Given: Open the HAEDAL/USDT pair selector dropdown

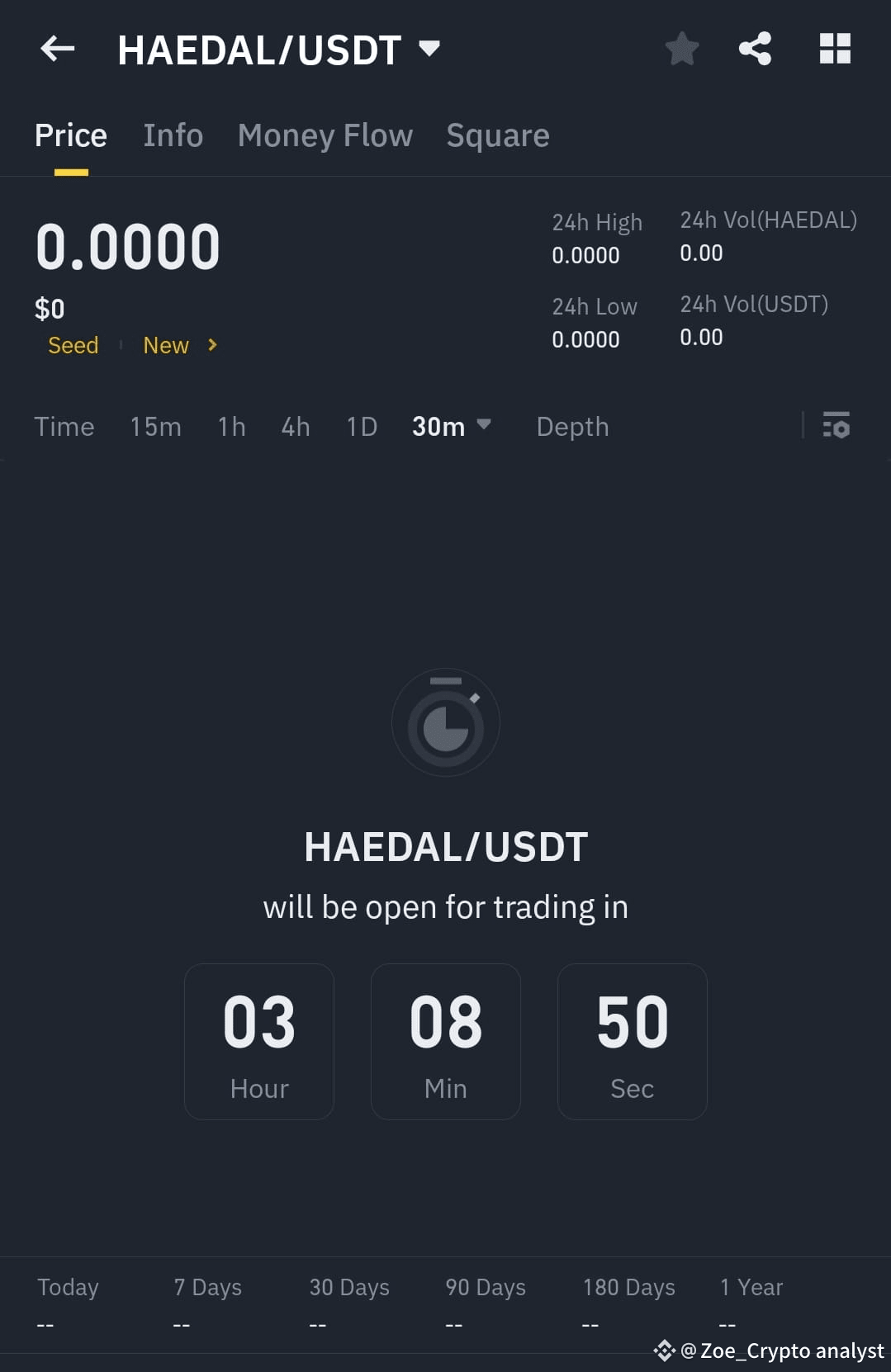Looking at the screenshot, I should coord(429,49).
